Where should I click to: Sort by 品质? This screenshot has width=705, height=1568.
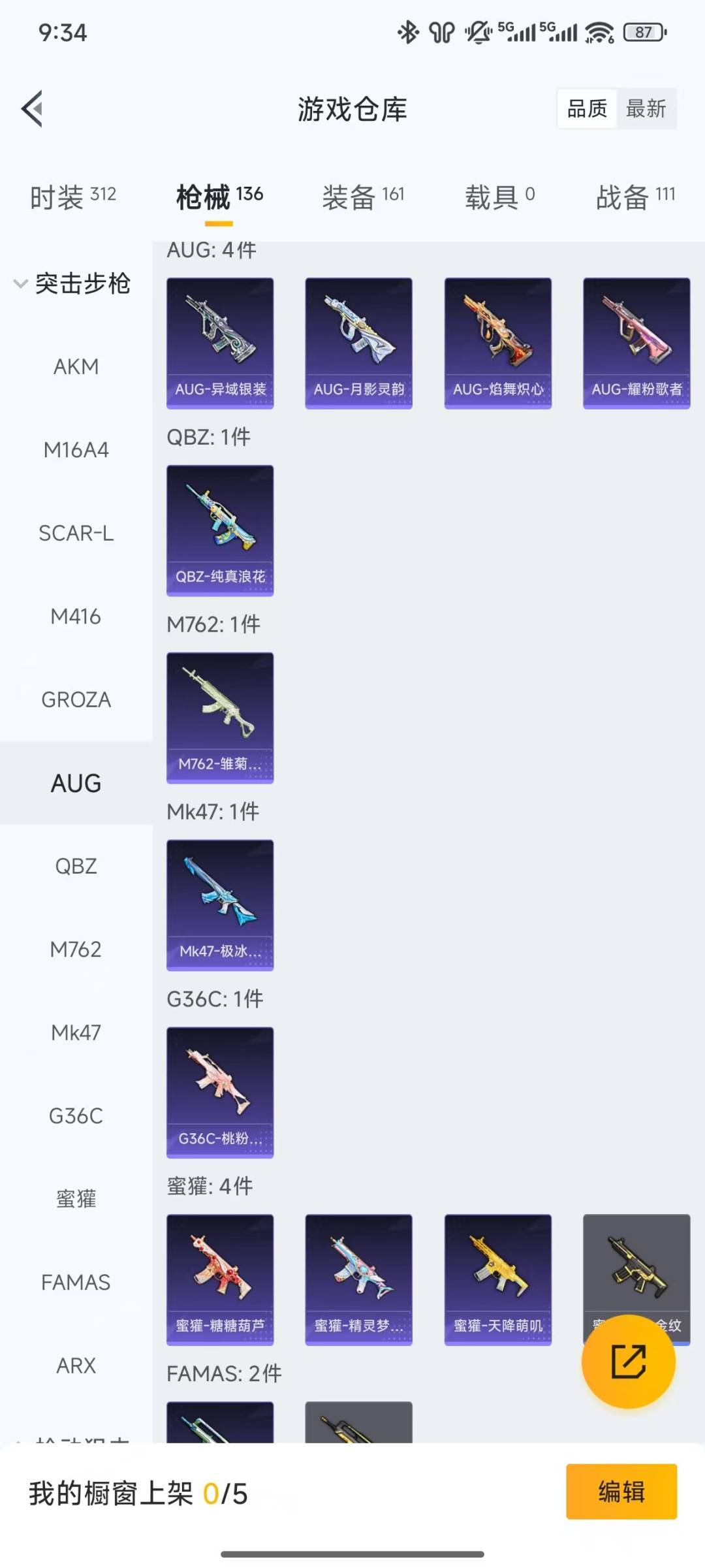point(587,108)
